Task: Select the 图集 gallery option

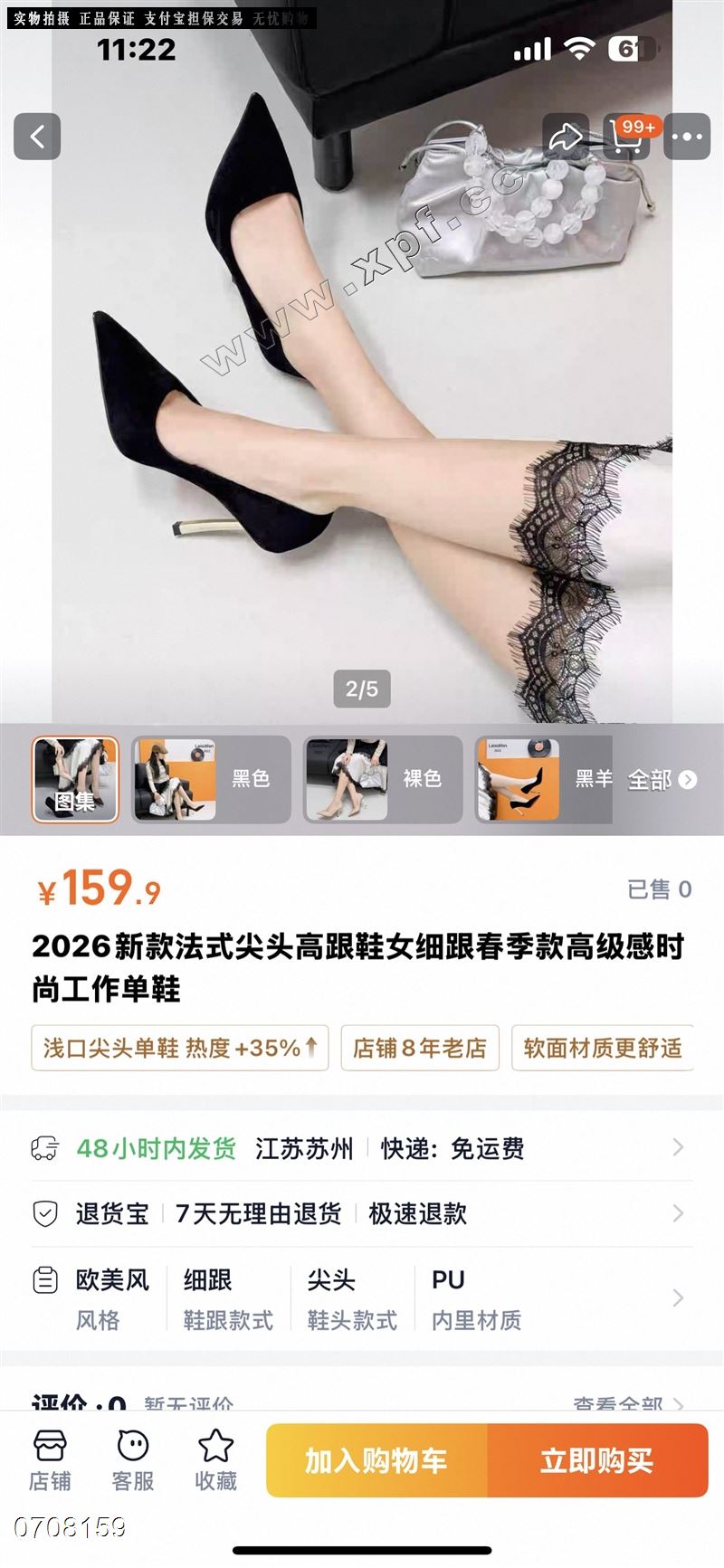Action: coord(75,780)
